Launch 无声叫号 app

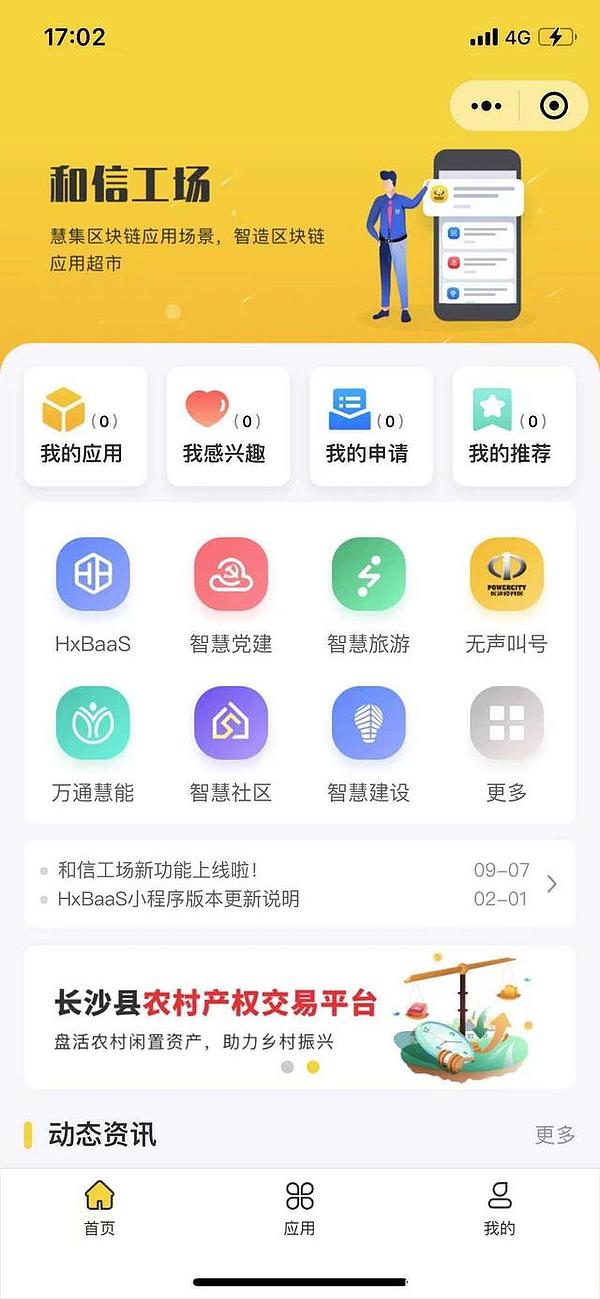(507, 575)
